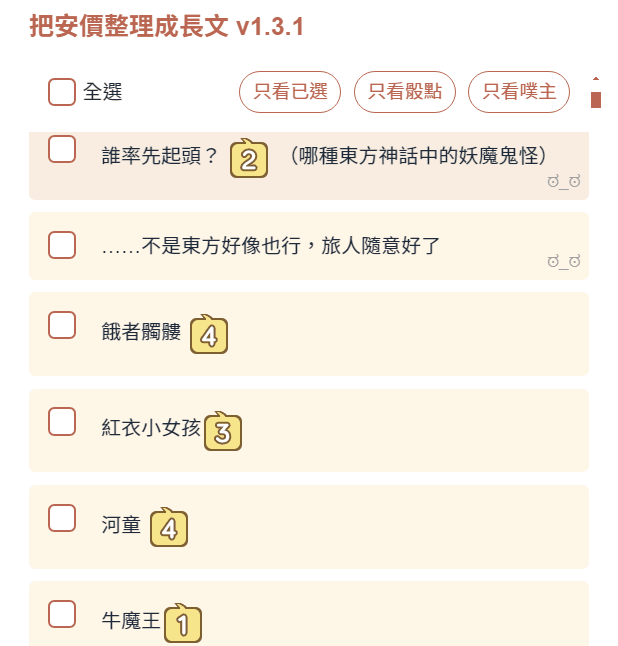
Task: Check the 不是東方好像也行 row
Action: (x=62, y=244)
